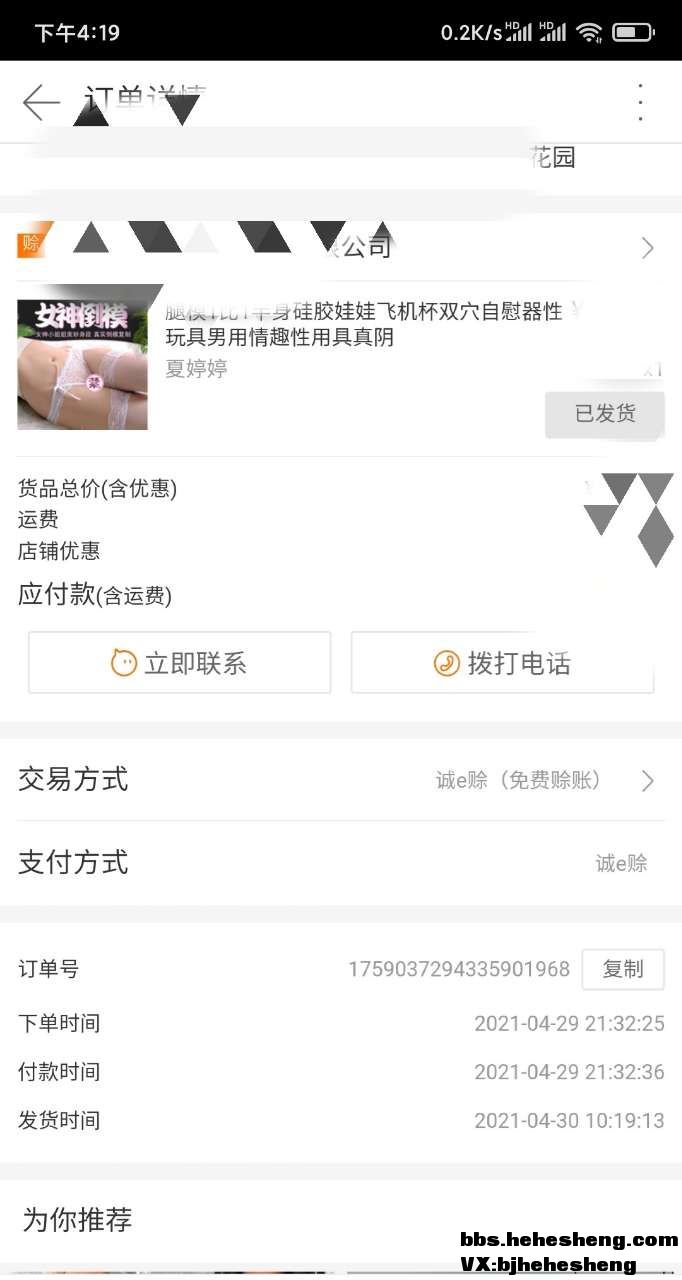Open the seller's company shop row
The image size is (682, 1280).
(340, 247)
